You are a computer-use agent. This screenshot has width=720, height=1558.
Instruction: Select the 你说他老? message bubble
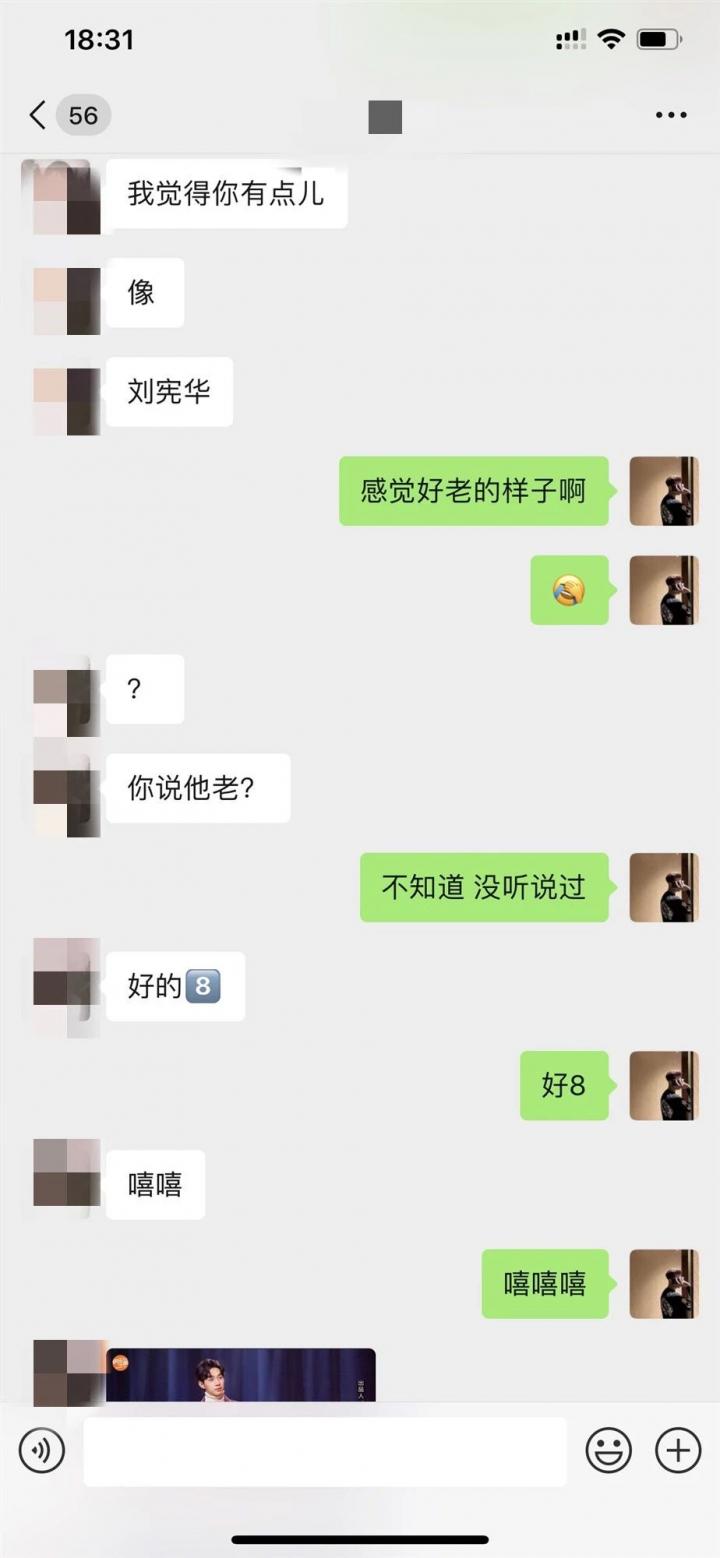196,787
